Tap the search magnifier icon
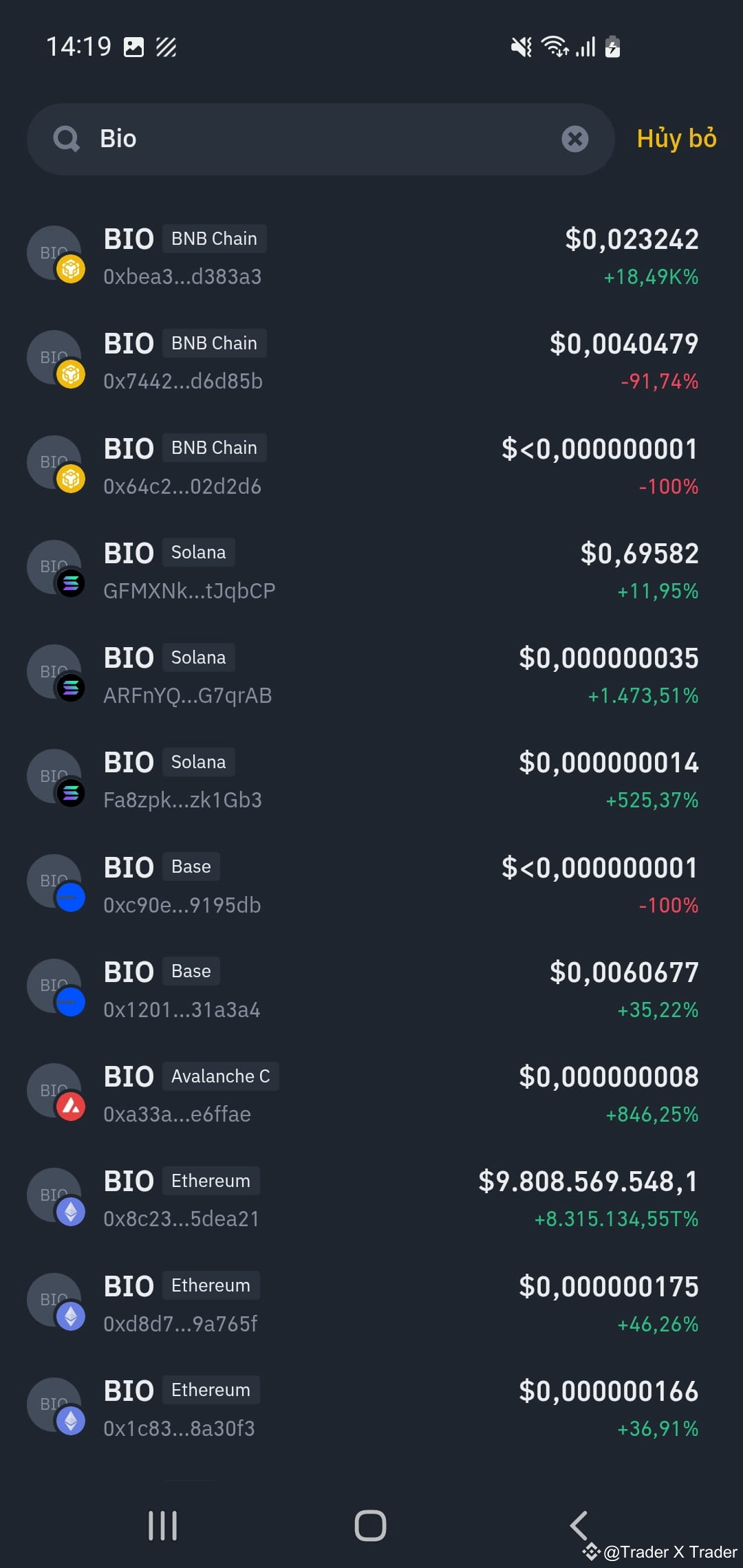743x1568 pixels. point(66,139)
